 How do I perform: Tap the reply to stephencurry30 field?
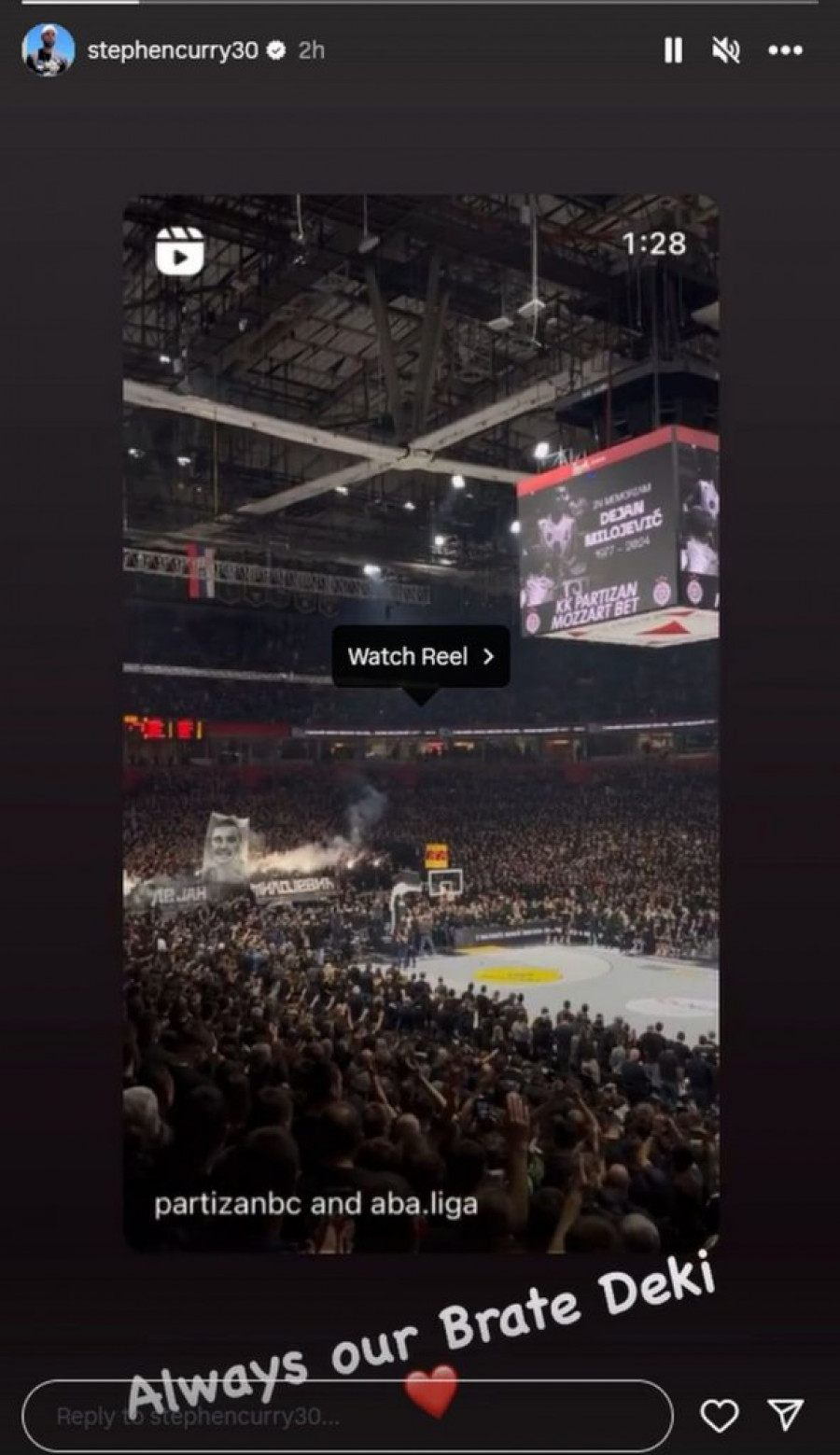click(345, 1416)
